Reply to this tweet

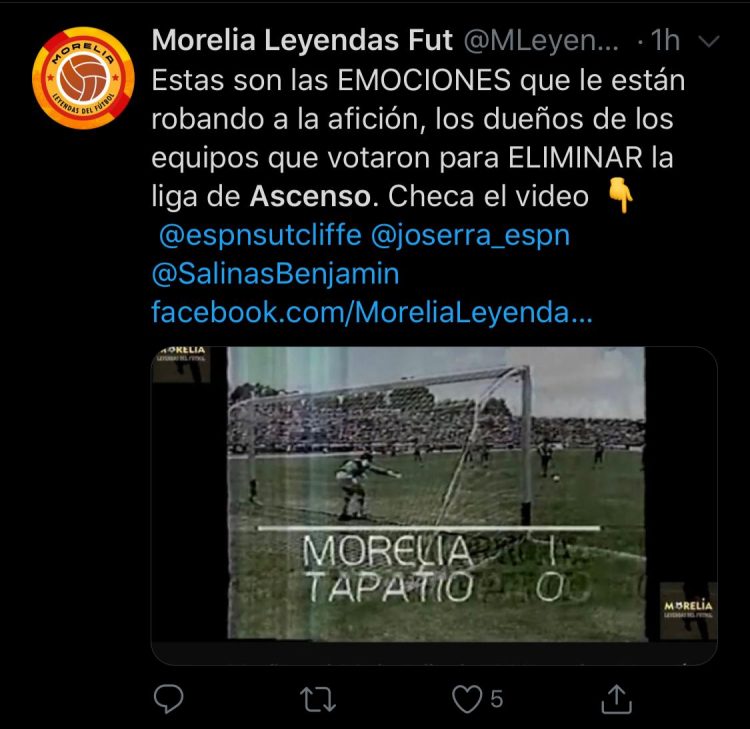pos(170,699)
